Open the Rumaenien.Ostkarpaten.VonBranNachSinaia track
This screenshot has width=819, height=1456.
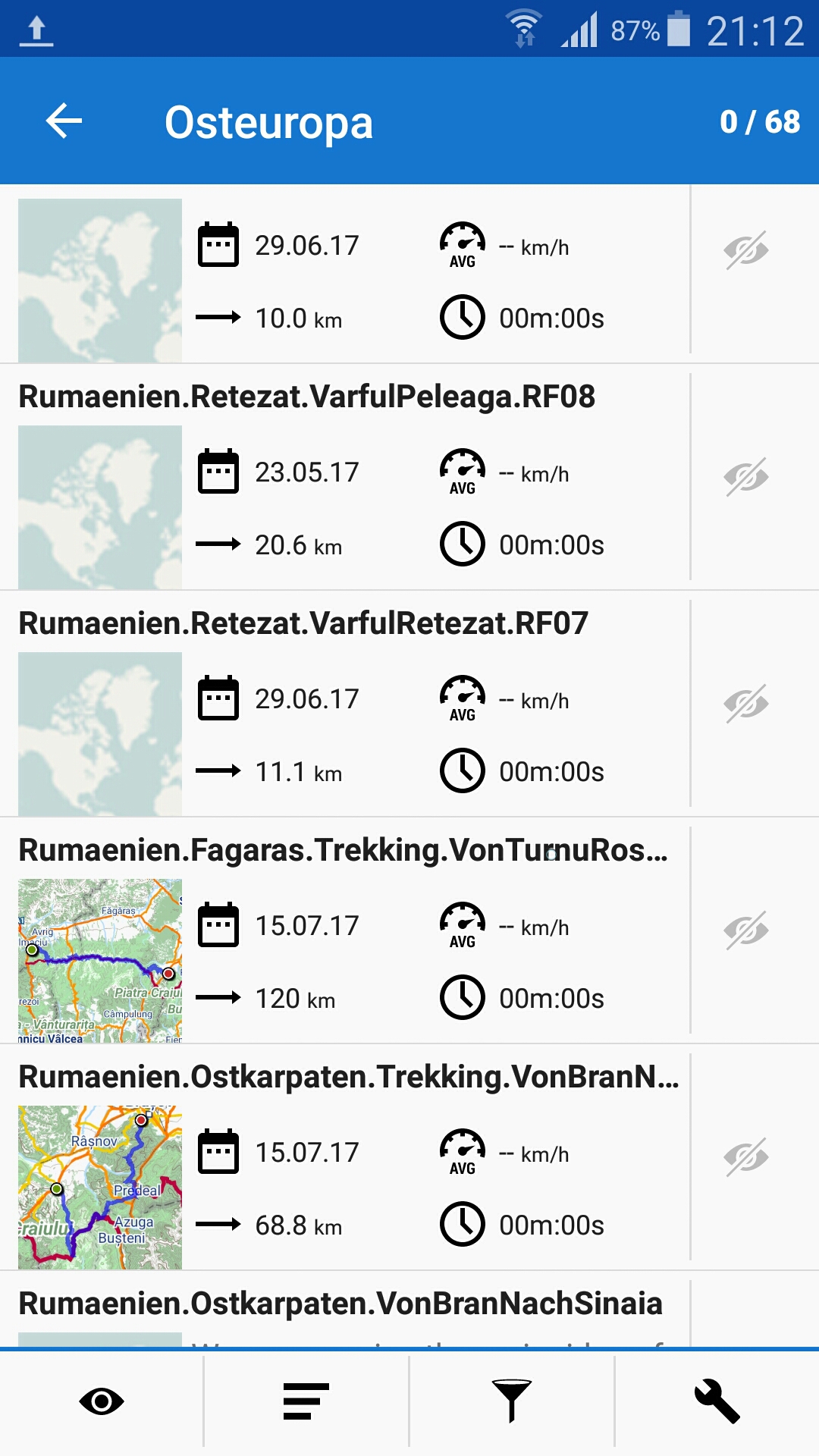(340, 1304)
